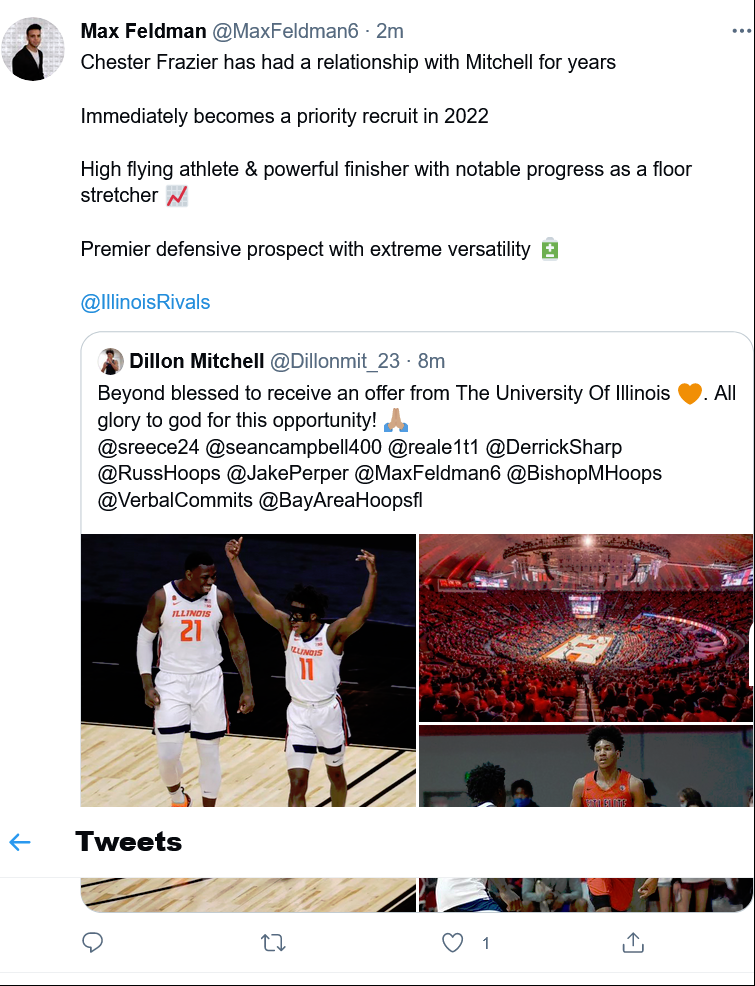The height and width of the screenshot is (986, 755).
Task: Open the tweet's overflow menu
Action: click(741, 31)
